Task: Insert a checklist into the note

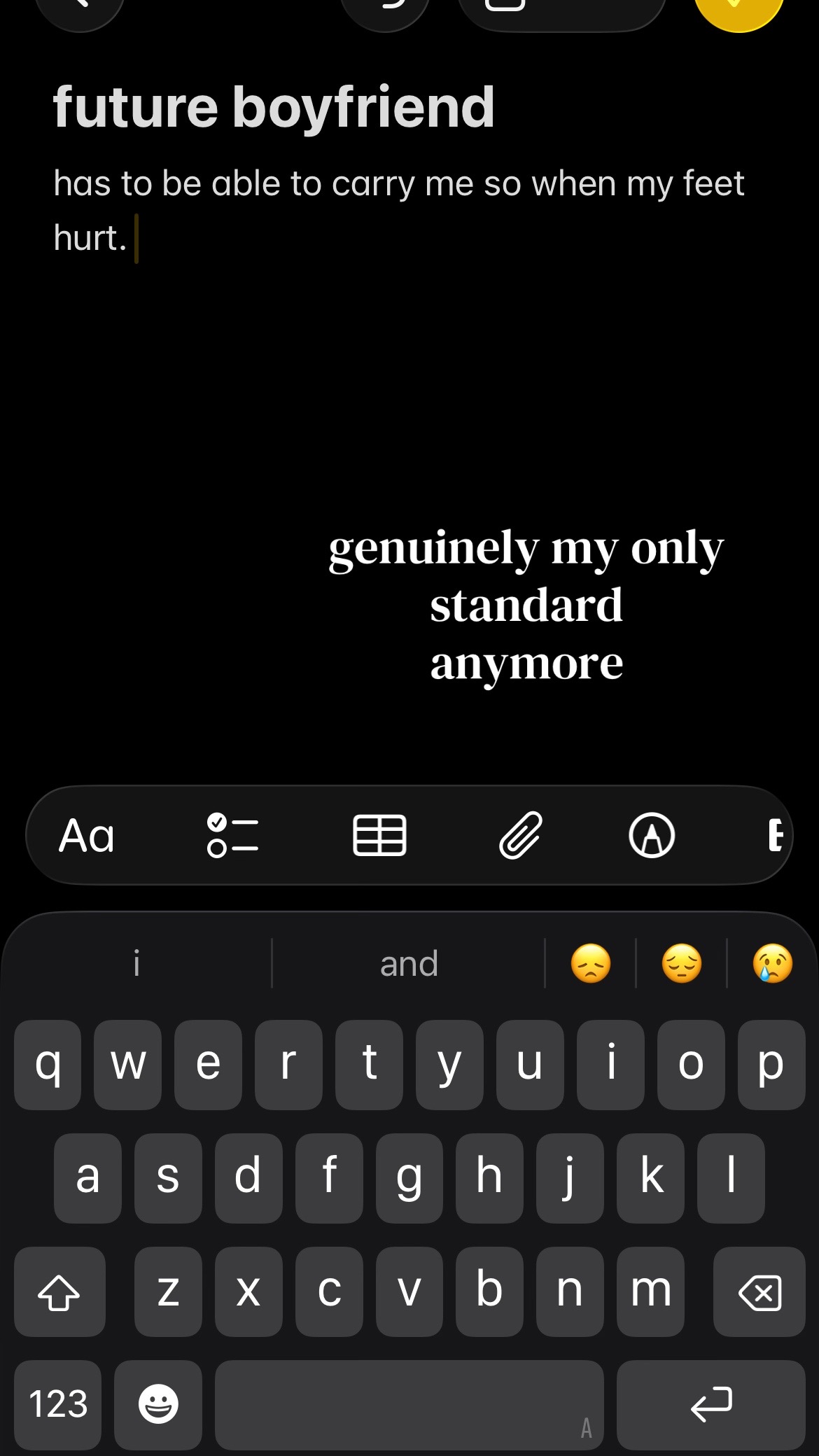Action: 233,835
